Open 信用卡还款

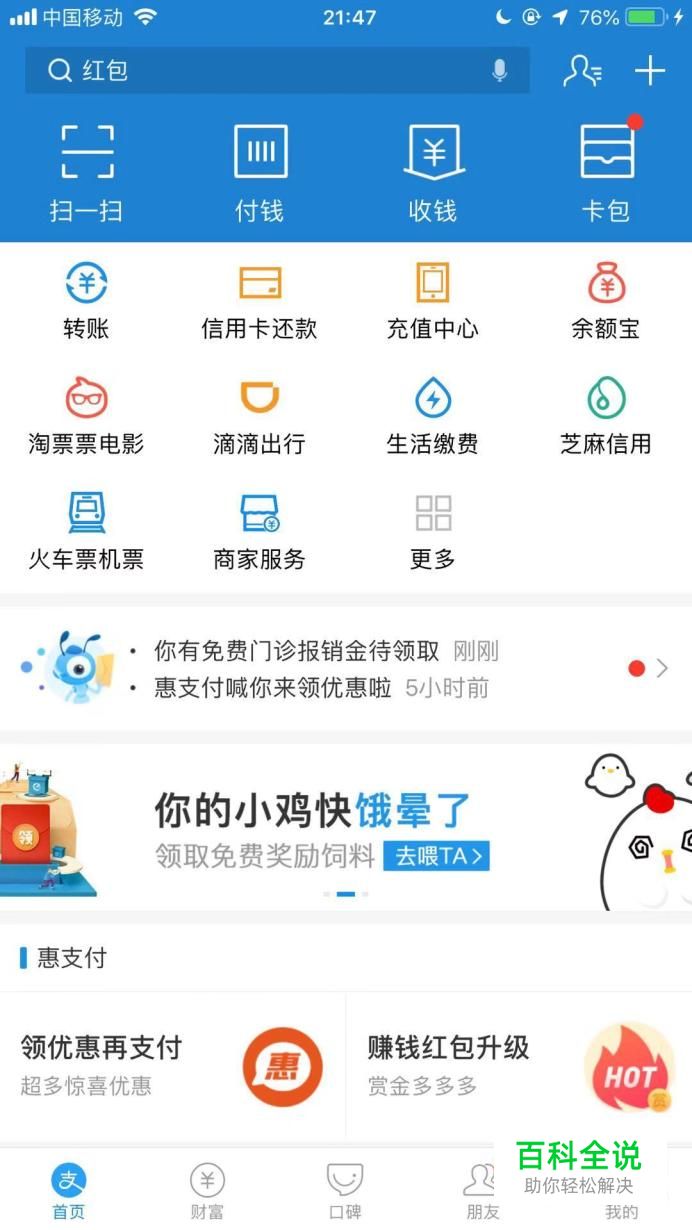point(260,301)
